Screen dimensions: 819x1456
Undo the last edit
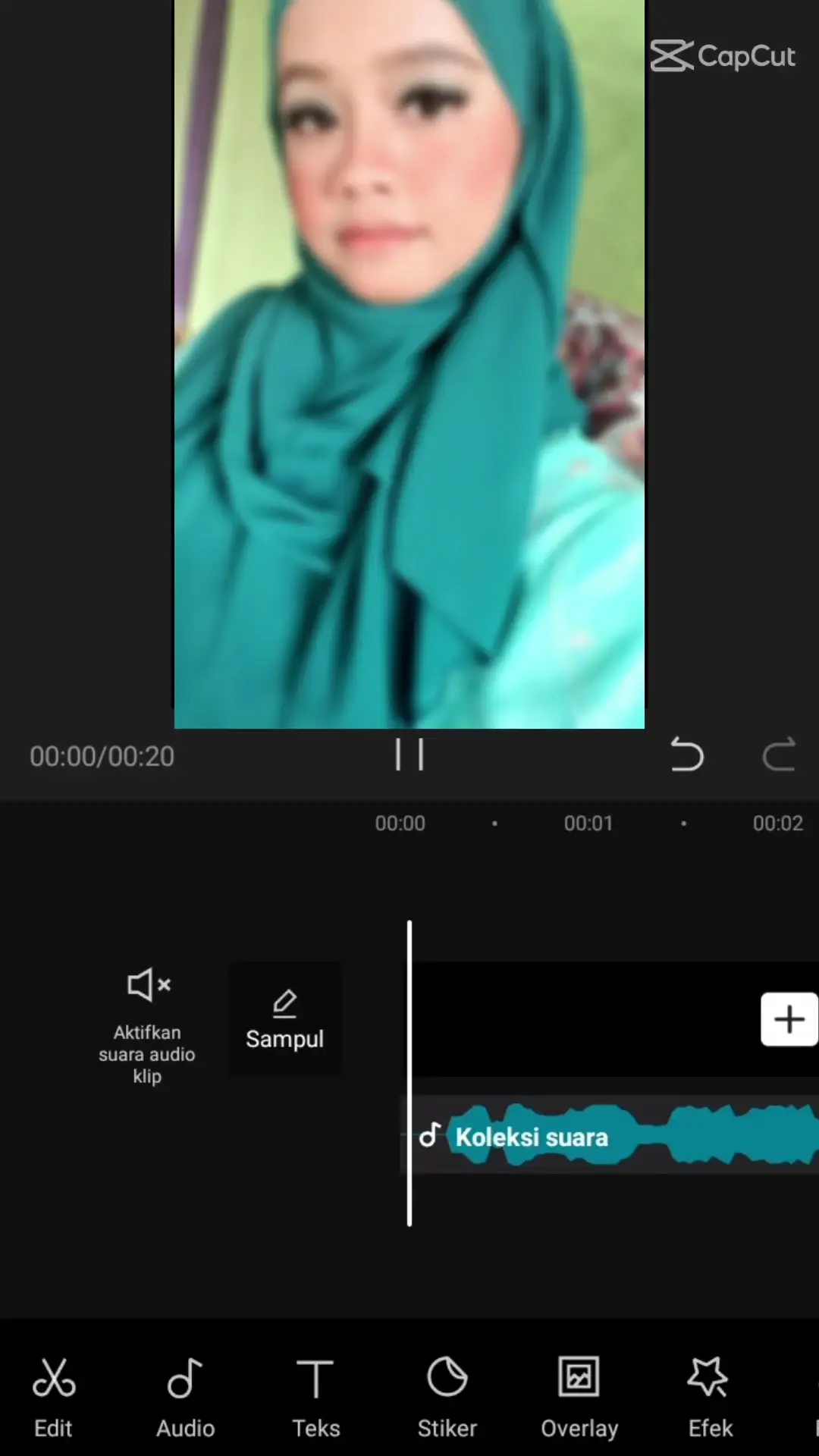687,755
